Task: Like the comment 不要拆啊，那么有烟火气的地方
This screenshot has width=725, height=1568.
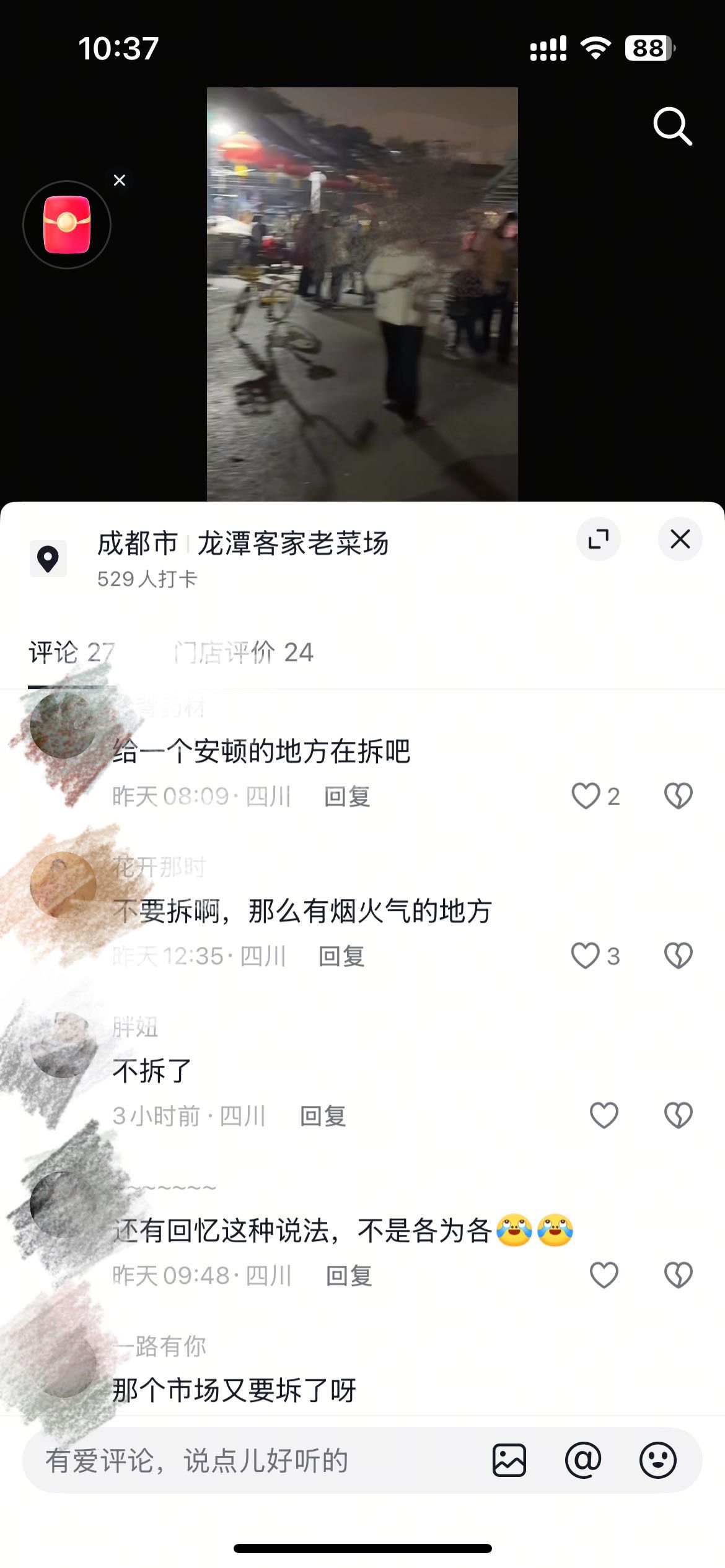Action: tap(586, 956)
